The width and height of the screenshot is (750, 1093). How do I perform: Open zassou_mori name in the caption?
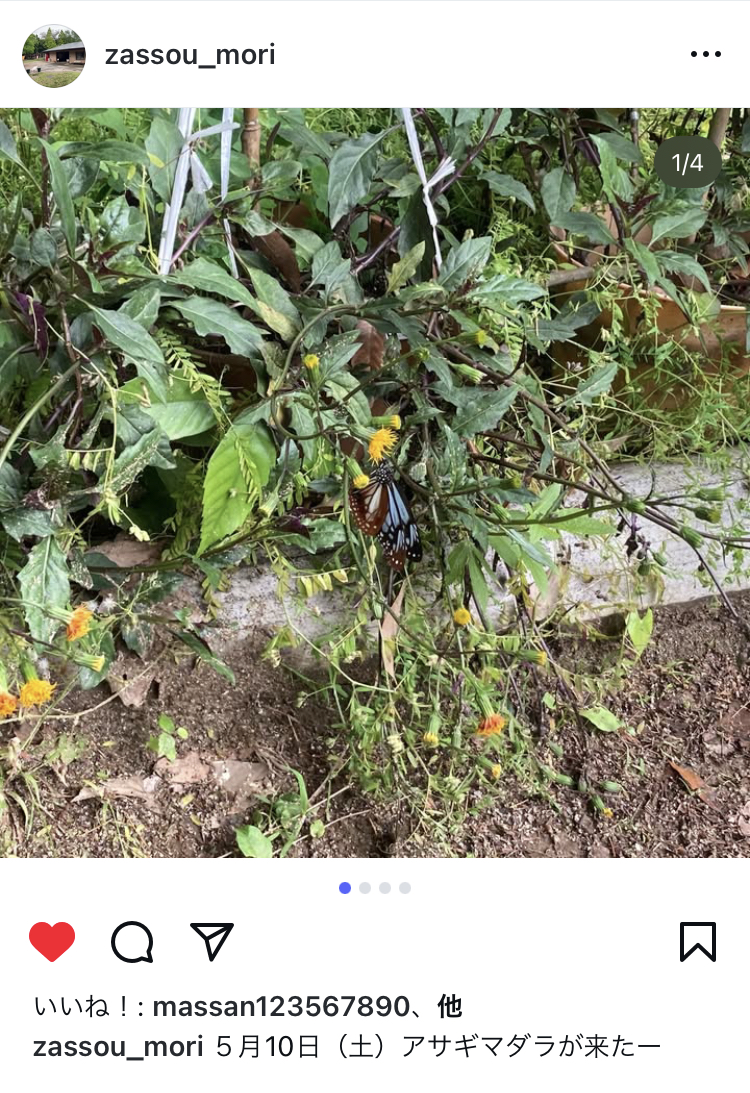tap(118, 1047)
